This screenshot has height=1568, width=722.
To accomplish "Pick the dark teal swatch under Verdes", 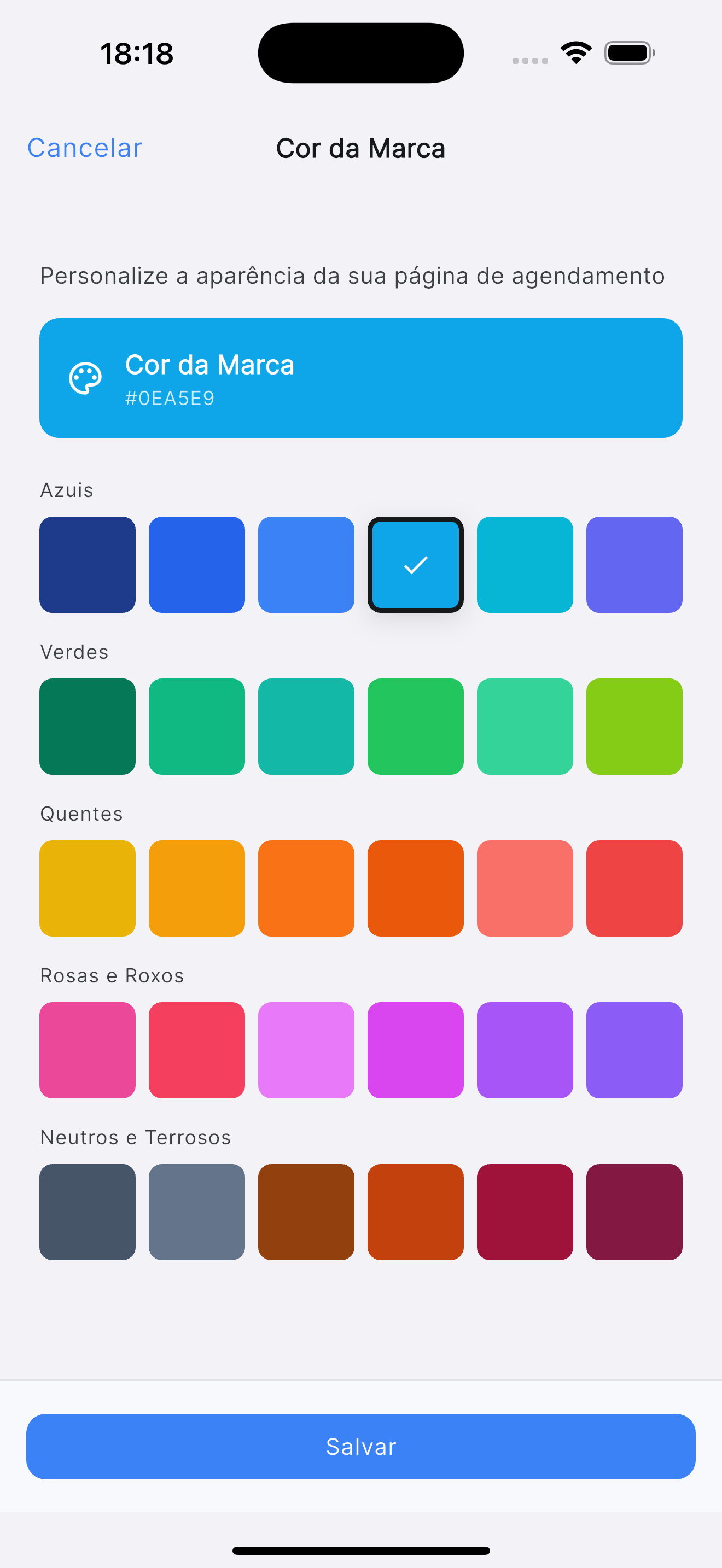I will point(87,727).
